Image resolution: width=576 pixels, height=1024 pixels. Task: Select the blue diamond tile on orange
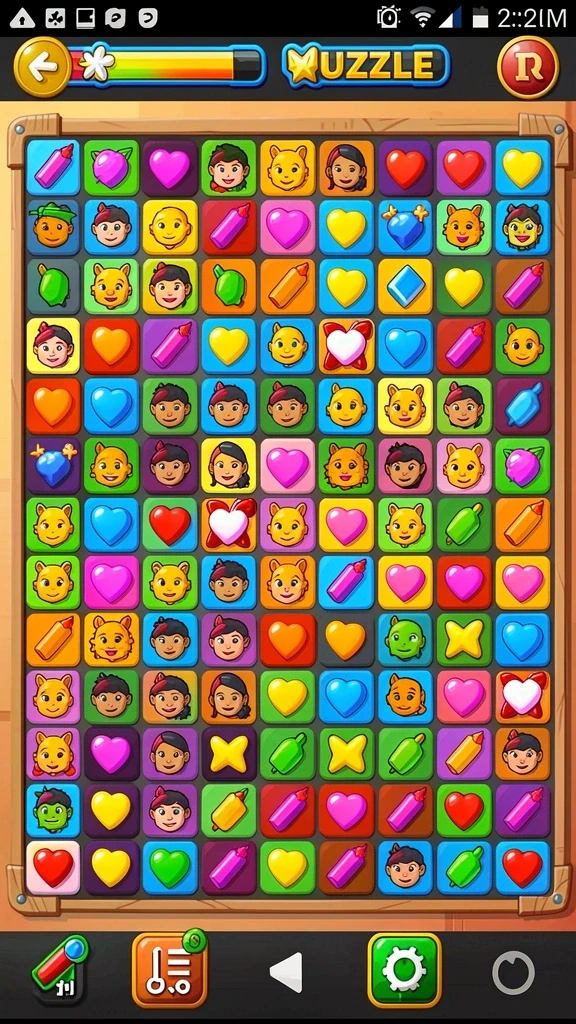405,287
